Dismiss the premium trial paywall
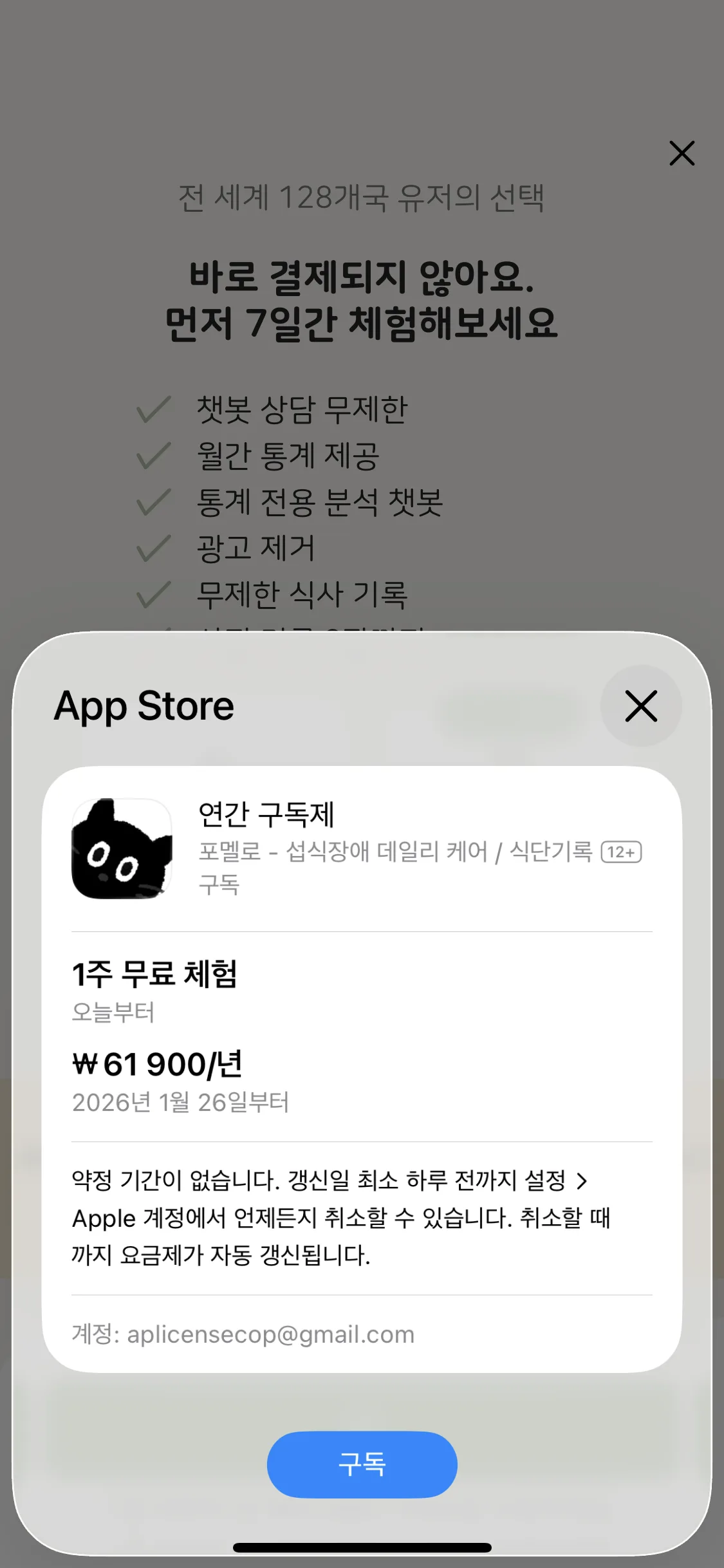Screen dimensions: 724x1568 [682, 153]
